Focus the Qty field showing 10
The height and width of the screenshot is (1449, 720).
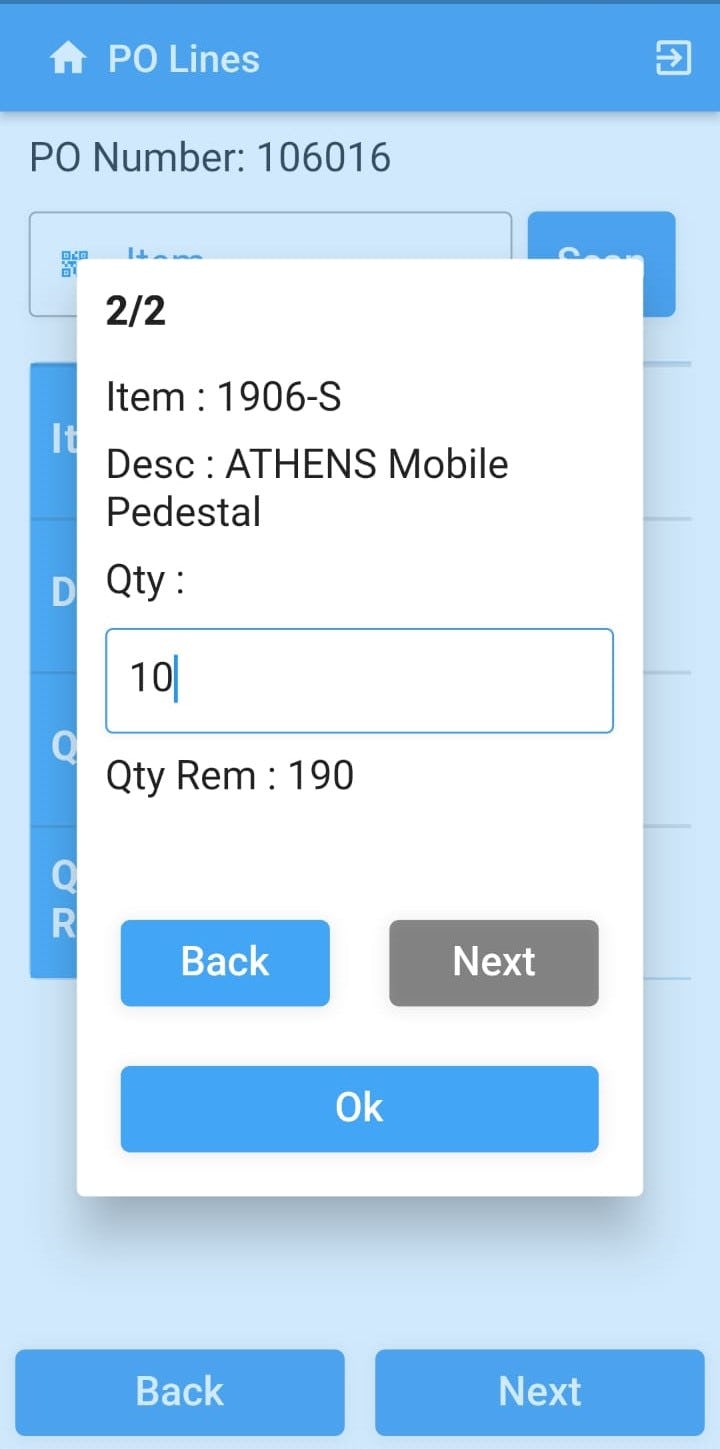click(359, 680)
